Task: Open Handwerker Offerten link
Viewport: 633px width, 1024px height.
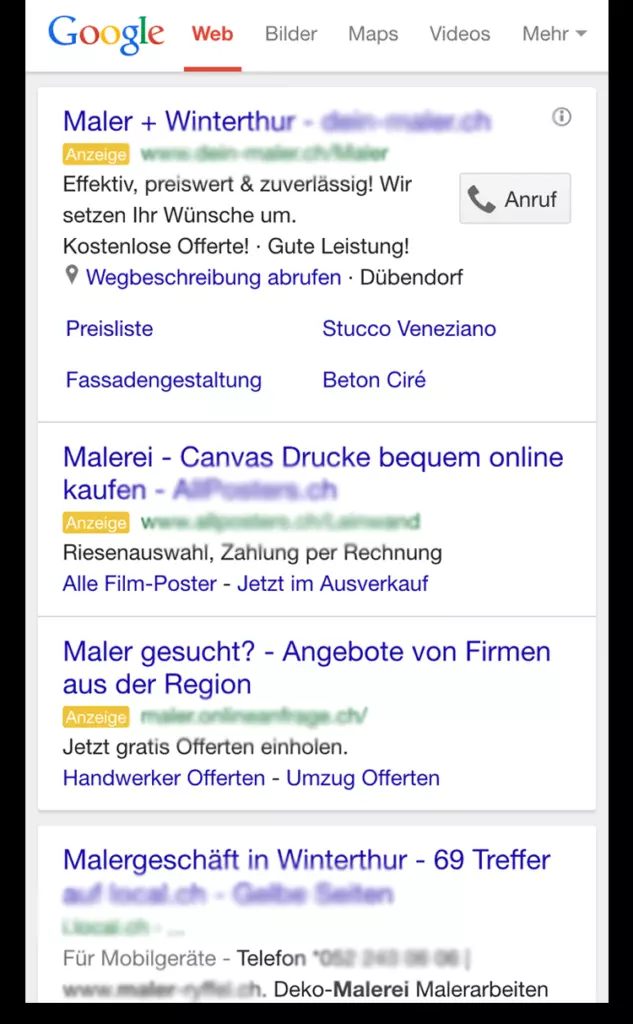Action: click(x=163, y=777)
